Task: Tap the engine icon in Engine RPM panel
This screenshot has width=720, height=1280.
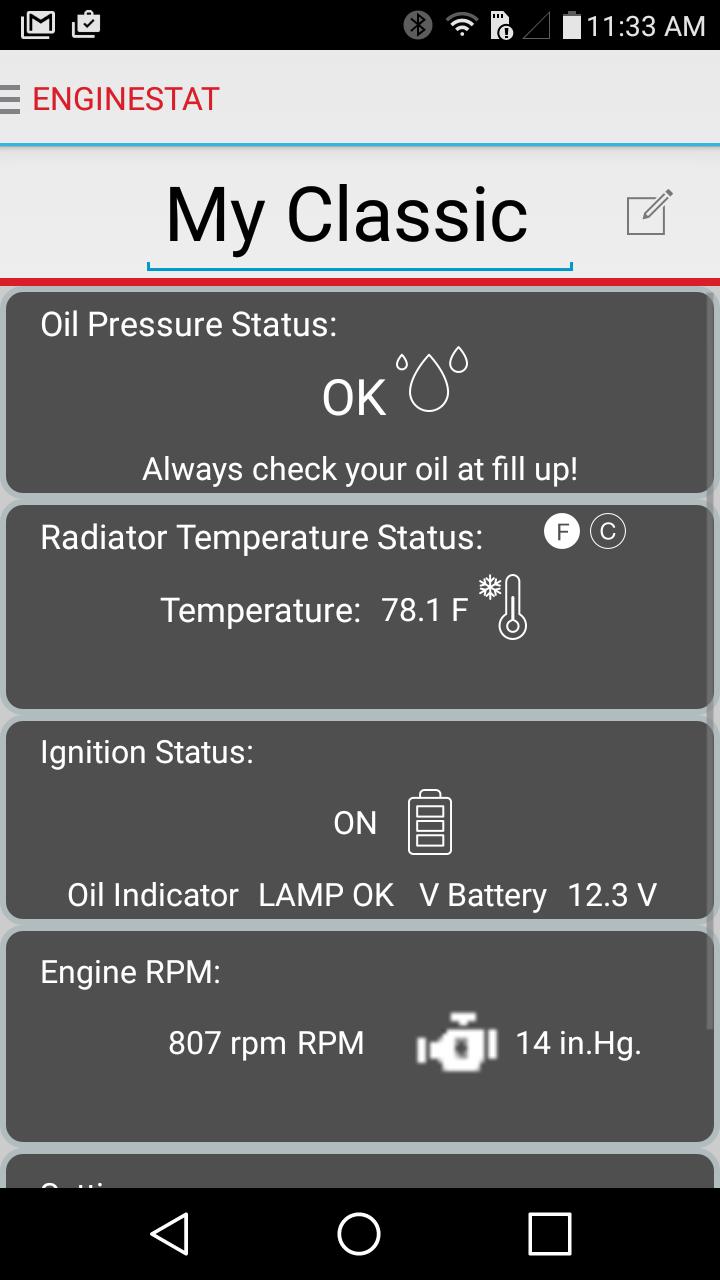Action: click(x=455, y=1043)
